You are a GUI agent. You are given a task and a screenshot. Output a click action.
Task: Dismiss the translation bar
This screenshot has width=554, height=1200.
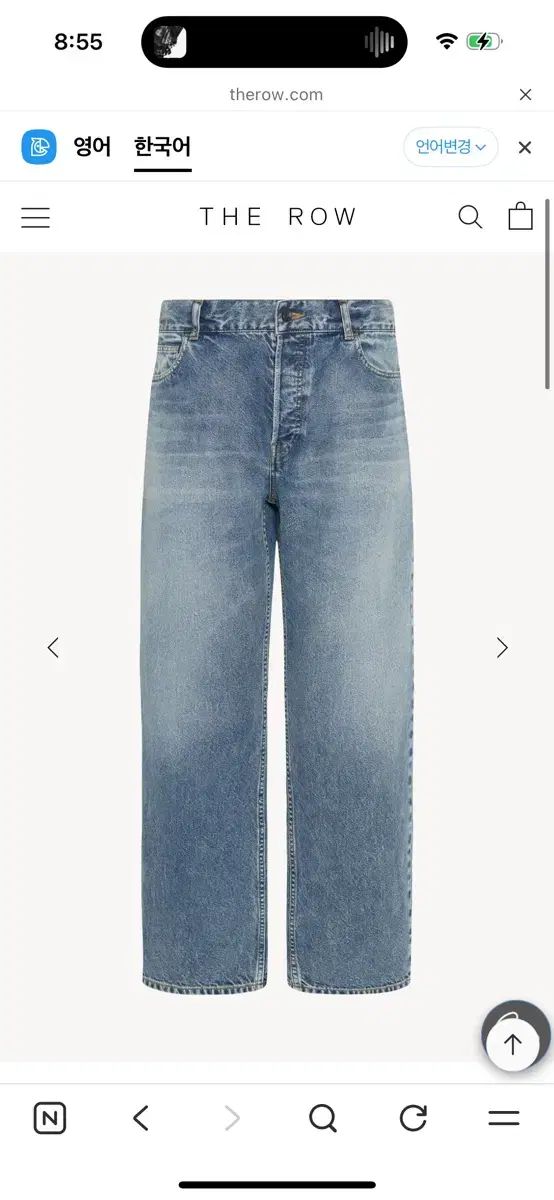click(x=524, y=148)
